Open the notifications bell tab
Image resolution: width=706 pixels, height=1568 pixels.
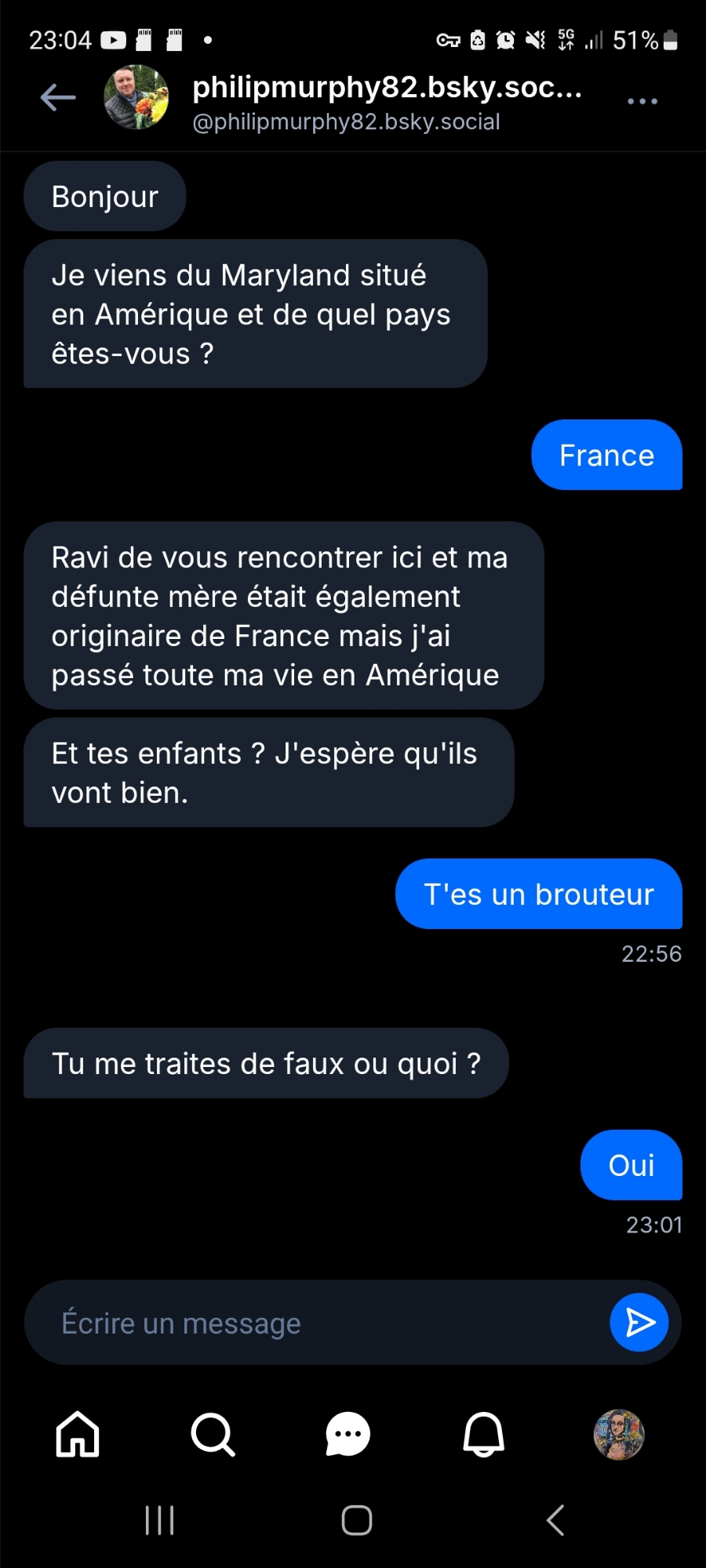(483, 1435)
